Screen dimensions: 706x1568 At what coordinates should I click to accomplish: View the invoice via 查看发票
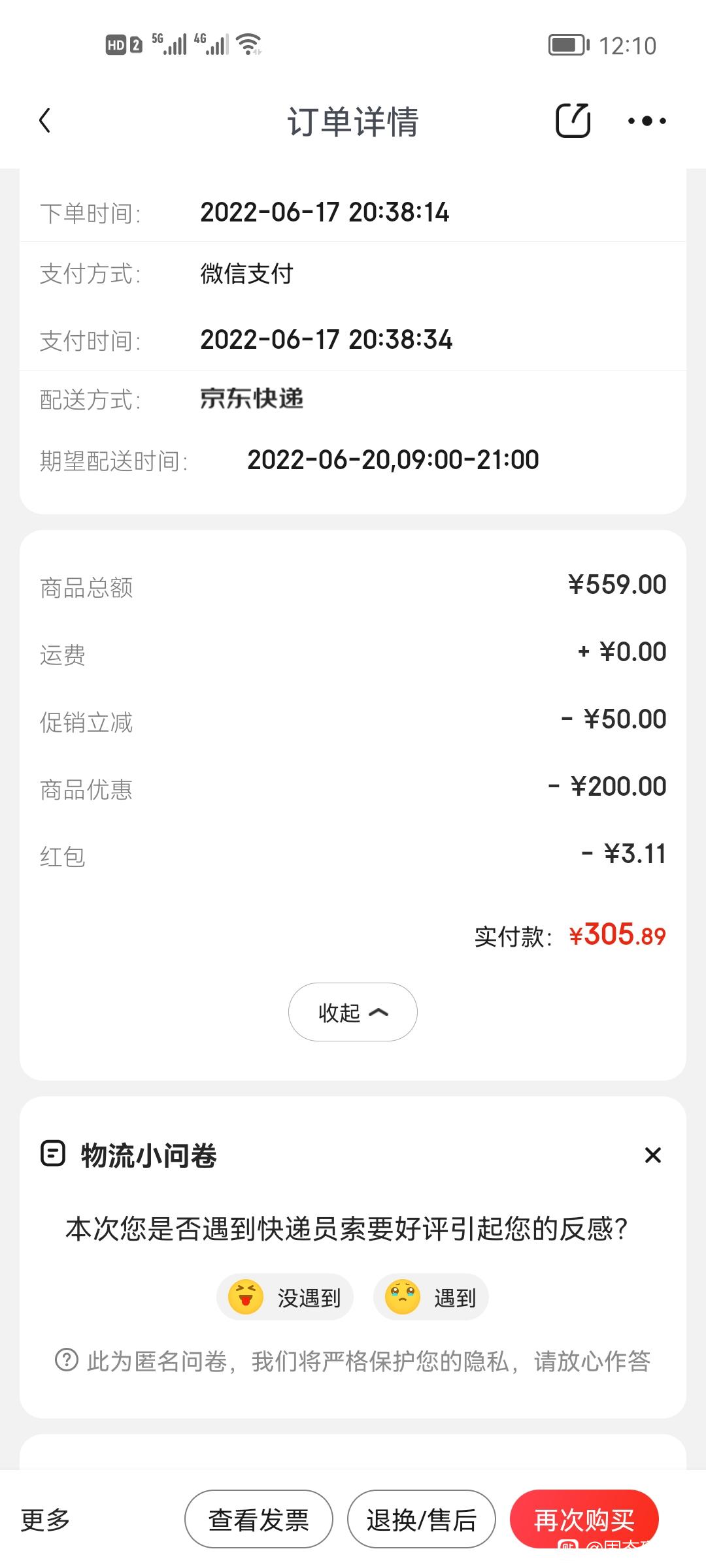[x=259, y=1519]
